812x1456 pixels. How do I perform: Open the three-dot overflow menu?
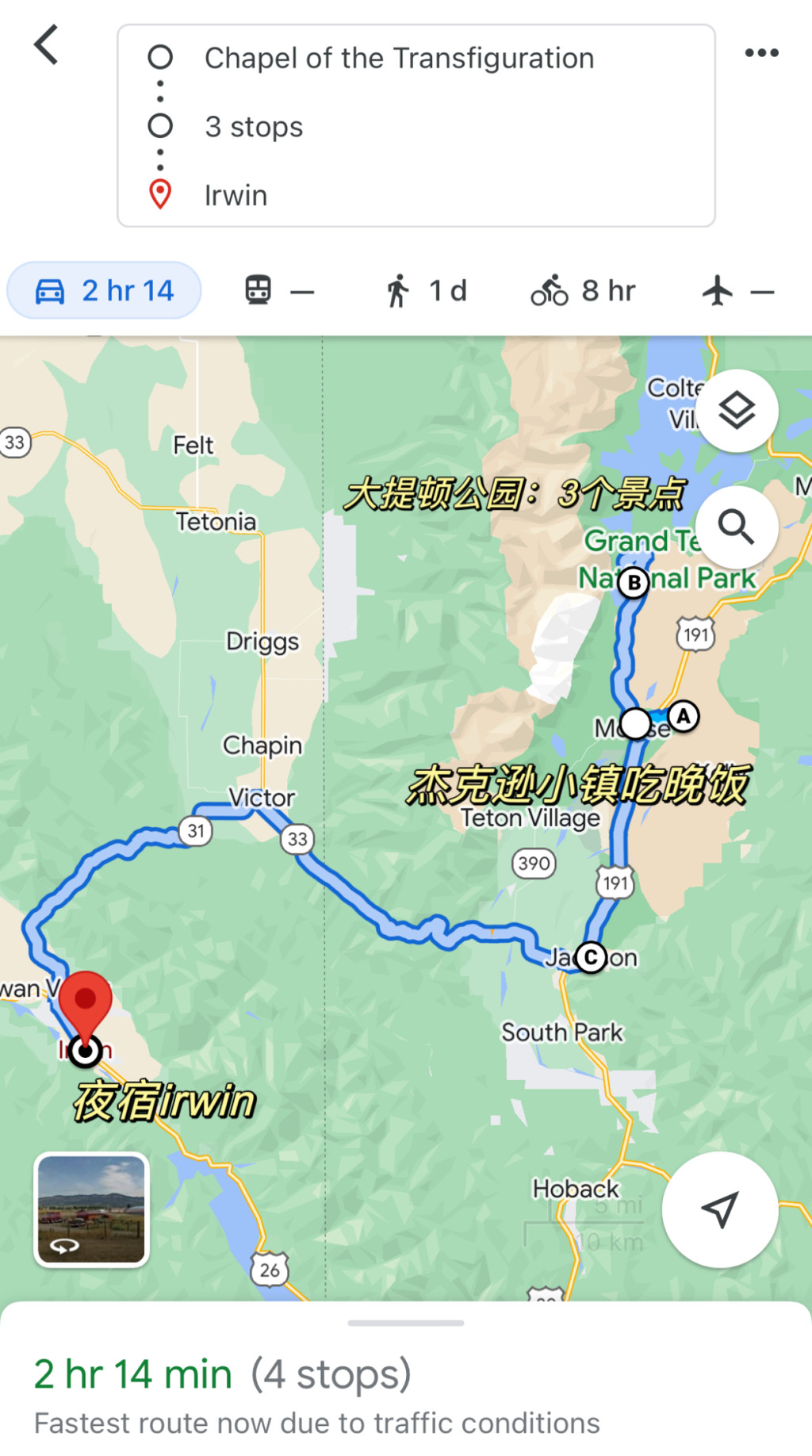point(761,53)
